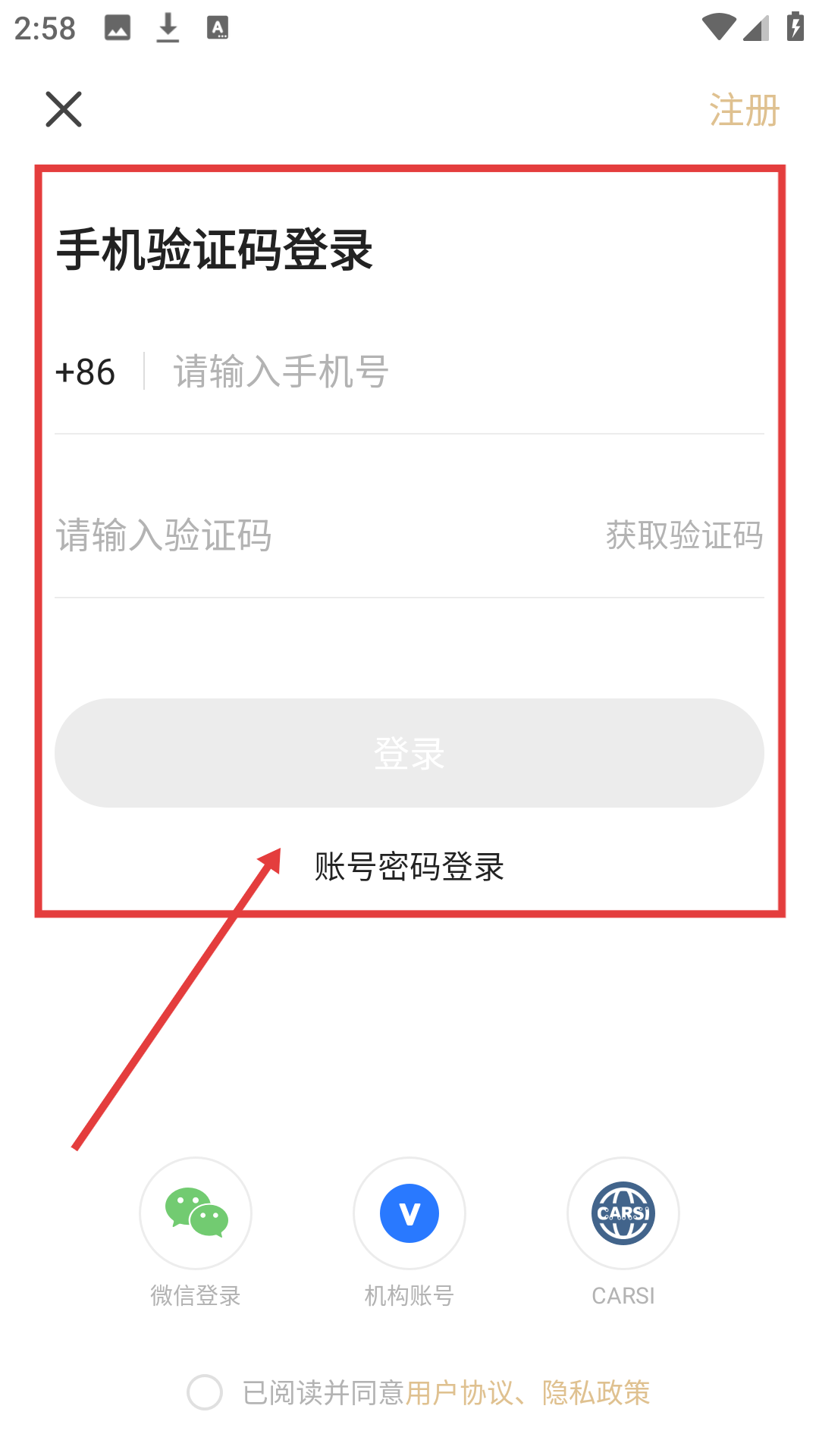Switch to 账号密码登录
Screen dimensions: 819x1456
tap(409, 867)
